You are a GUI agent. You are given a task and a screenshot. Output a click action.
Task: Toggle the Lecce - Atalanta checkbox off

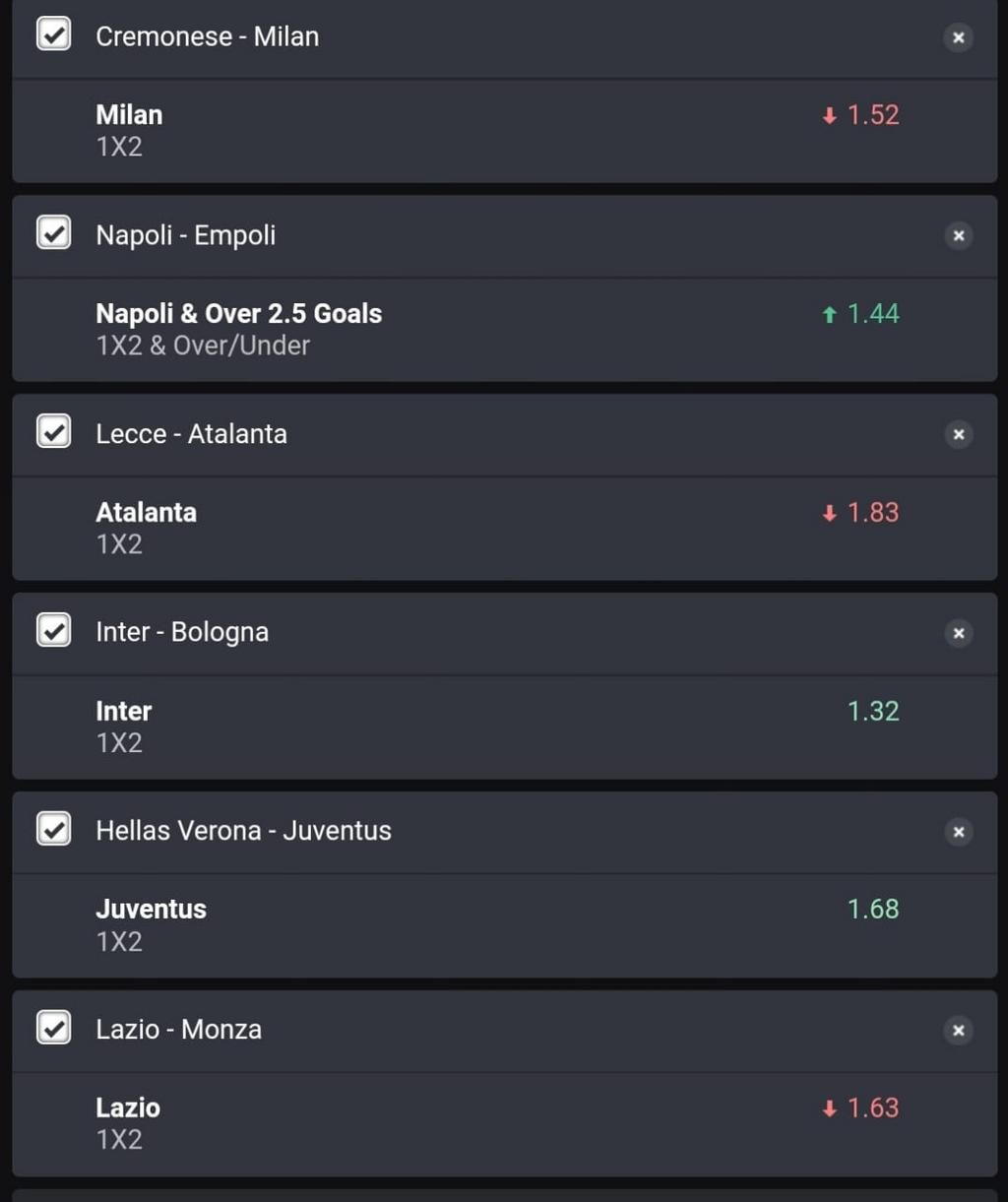(x=53, y=431)
